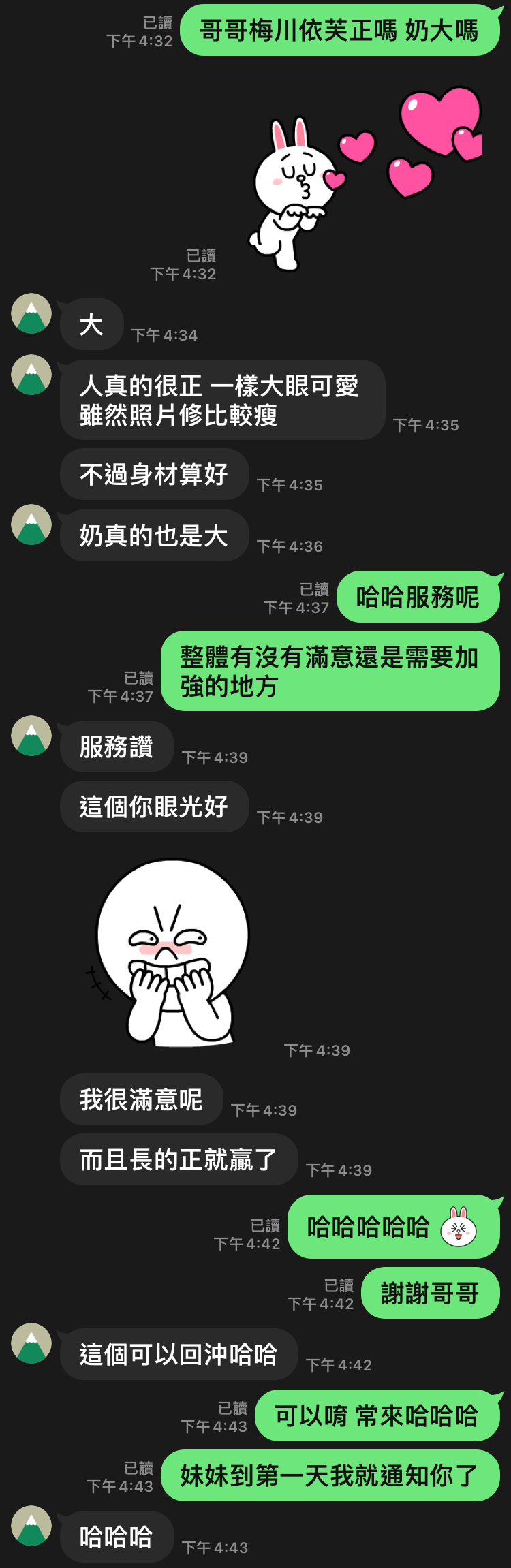Tap the profile picture next to "哈哈哈"
The width and height of the screenshot is (511, 1568).
pyautogui.click(x=31, y=1526)
